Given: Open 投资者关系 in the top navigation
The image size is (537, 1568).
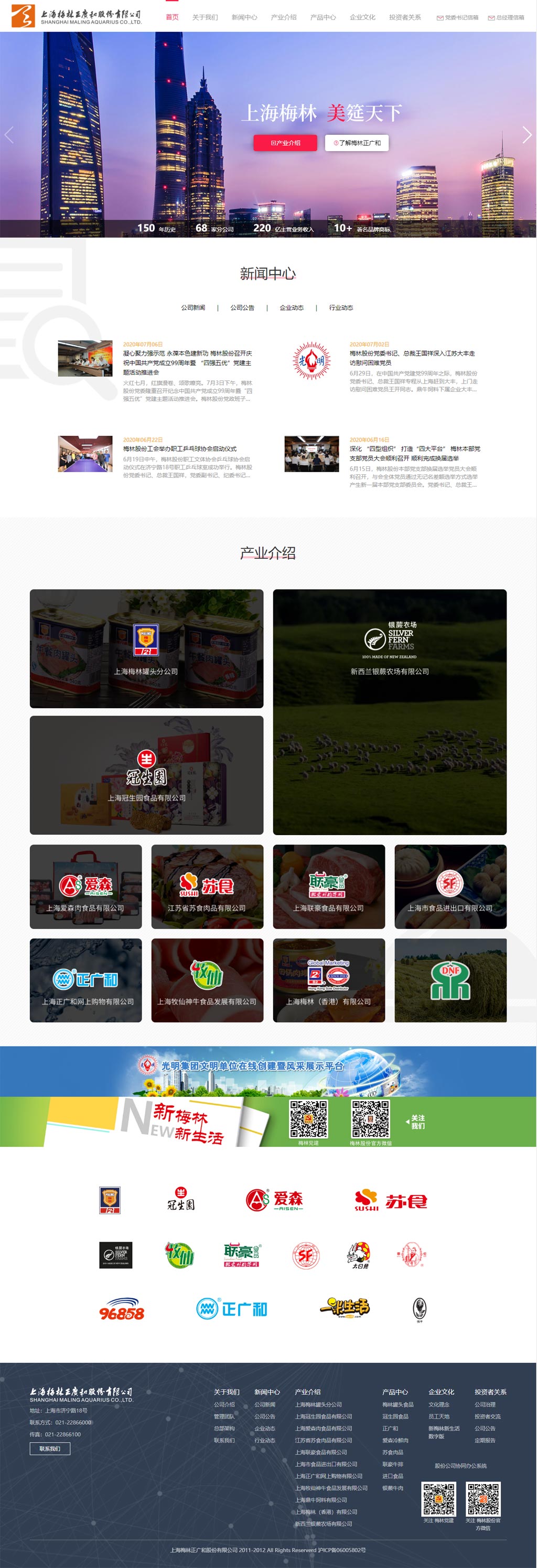Looking at the screenshot, I should point(404,17).
